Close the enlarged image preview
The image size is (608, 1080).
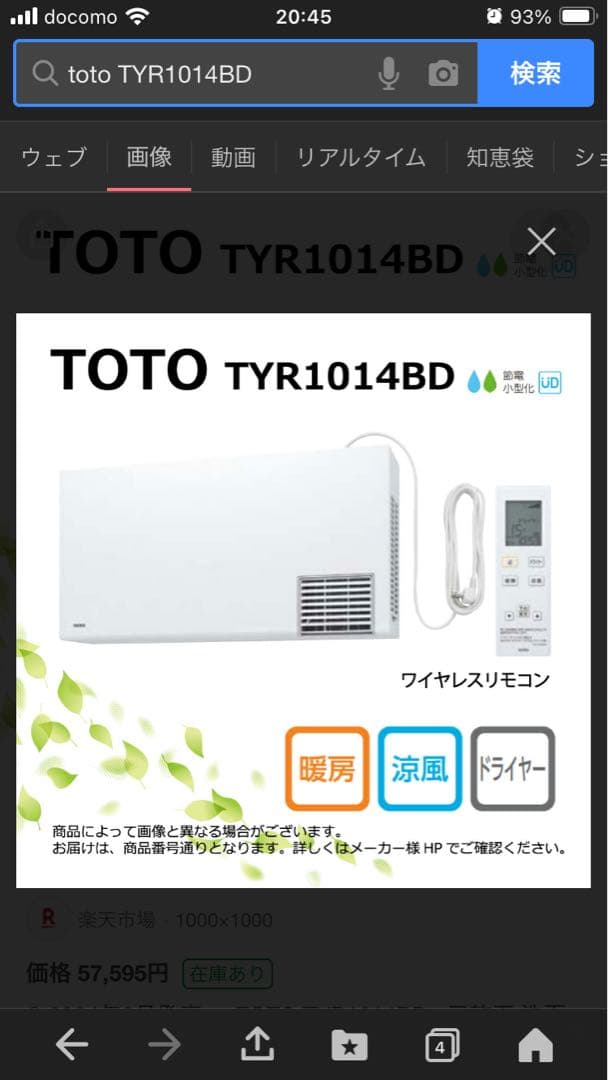pos(541,241)
